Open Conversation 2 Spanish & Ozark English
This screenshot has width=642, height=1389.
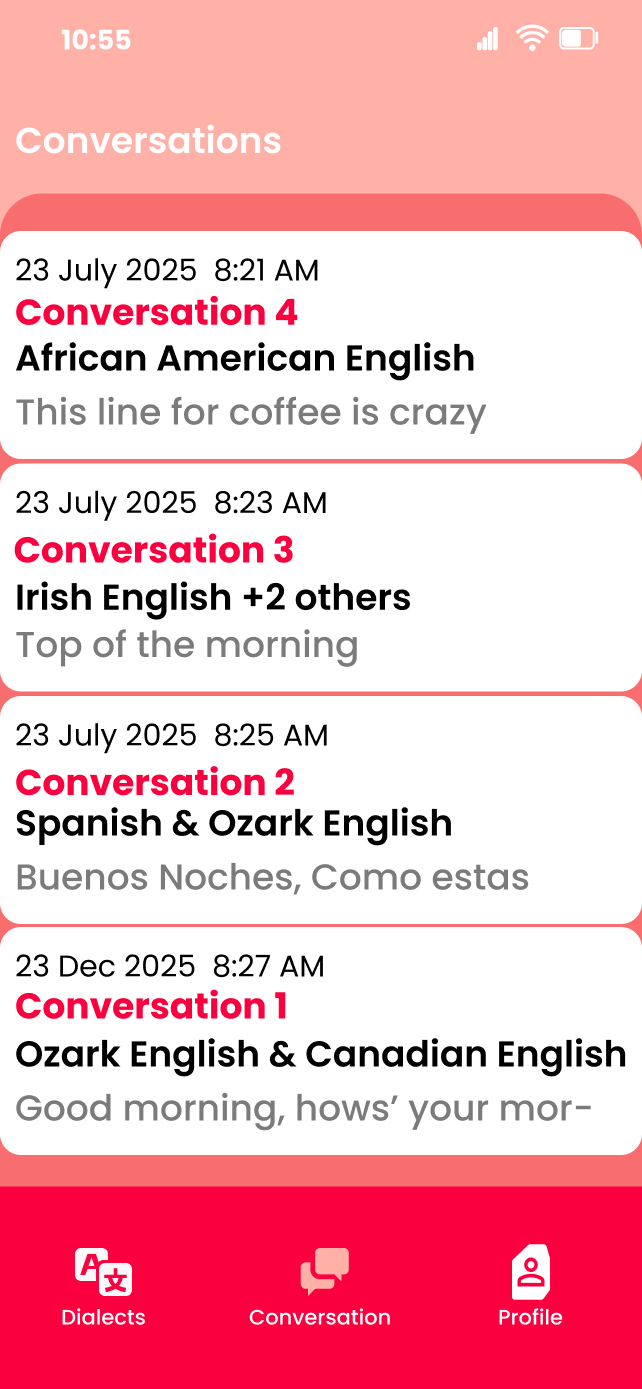point(320,809)
